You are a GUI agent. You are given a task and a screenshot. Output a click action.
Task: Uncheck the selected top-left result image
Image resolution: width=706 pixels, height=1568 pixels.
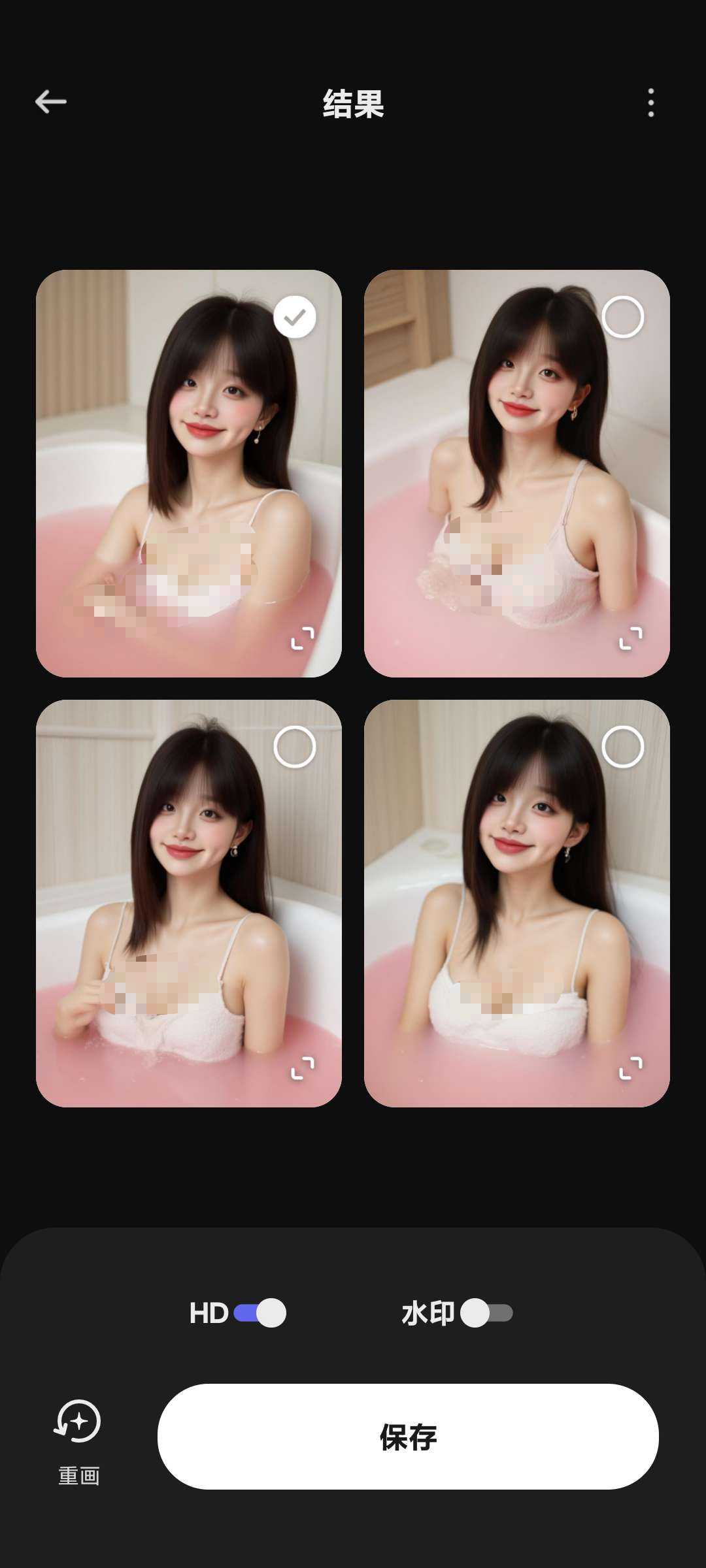[295, 317]
